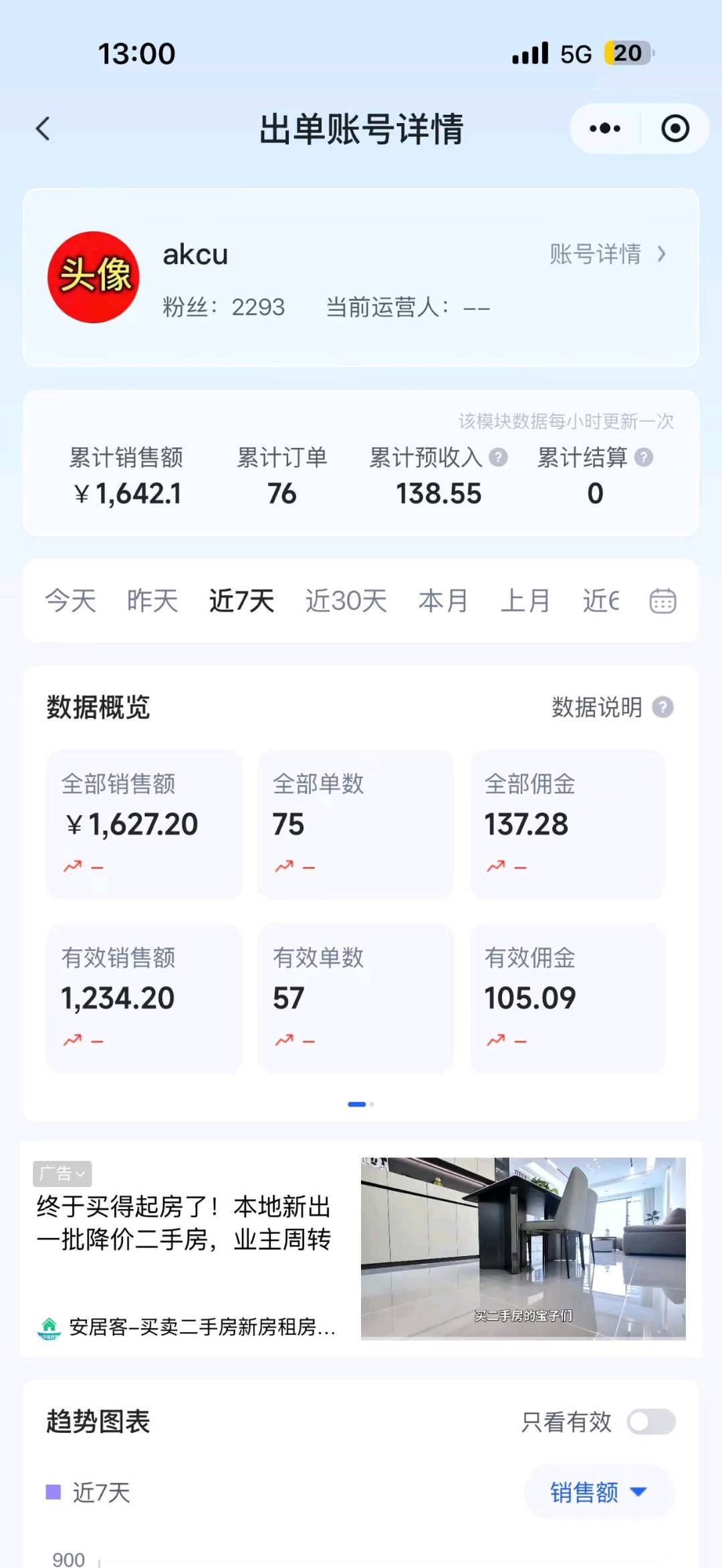Select the 昨天 date range
722x1568 pixels.
click(152, 600)
